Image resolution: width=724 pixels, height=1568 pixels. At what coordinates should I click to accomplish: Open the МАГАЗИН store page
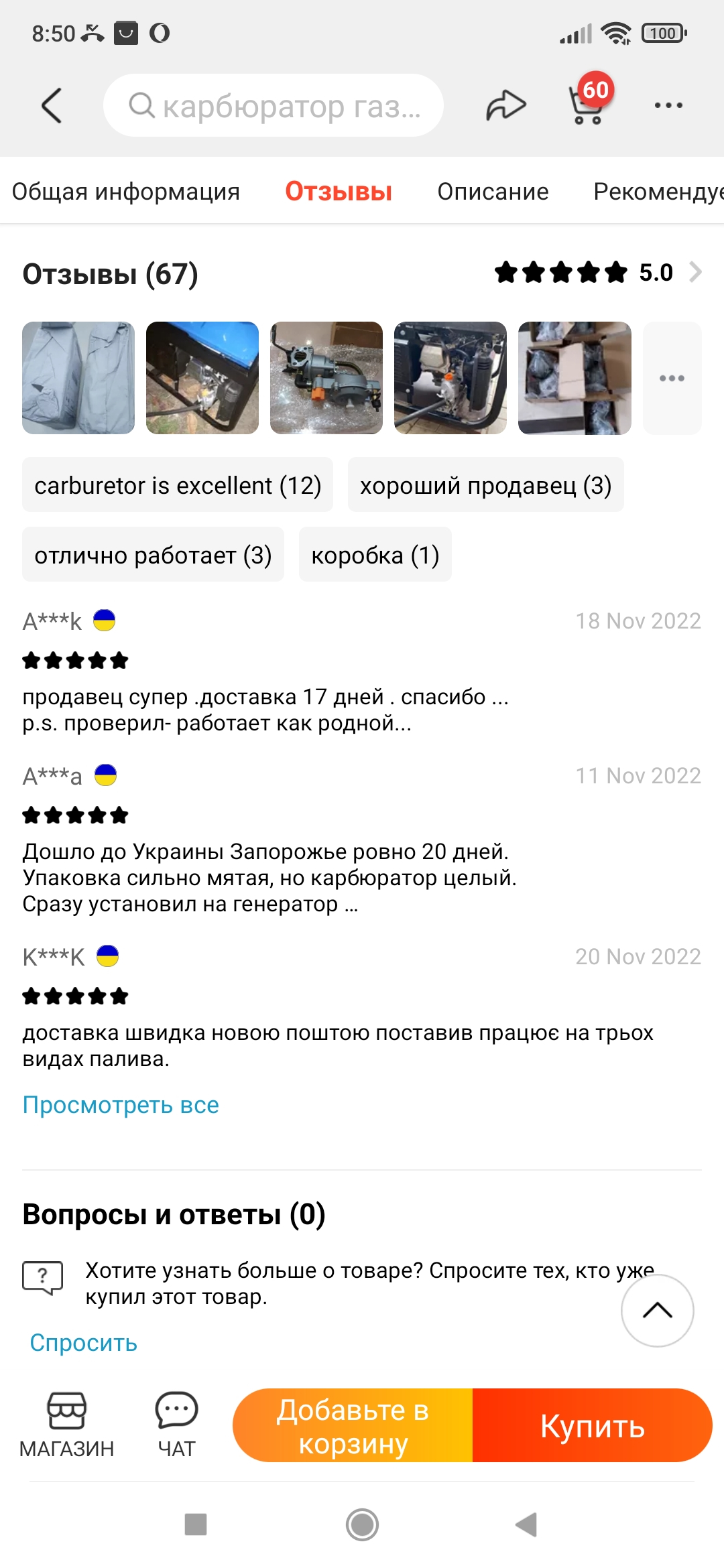[x=66, y=1425]
